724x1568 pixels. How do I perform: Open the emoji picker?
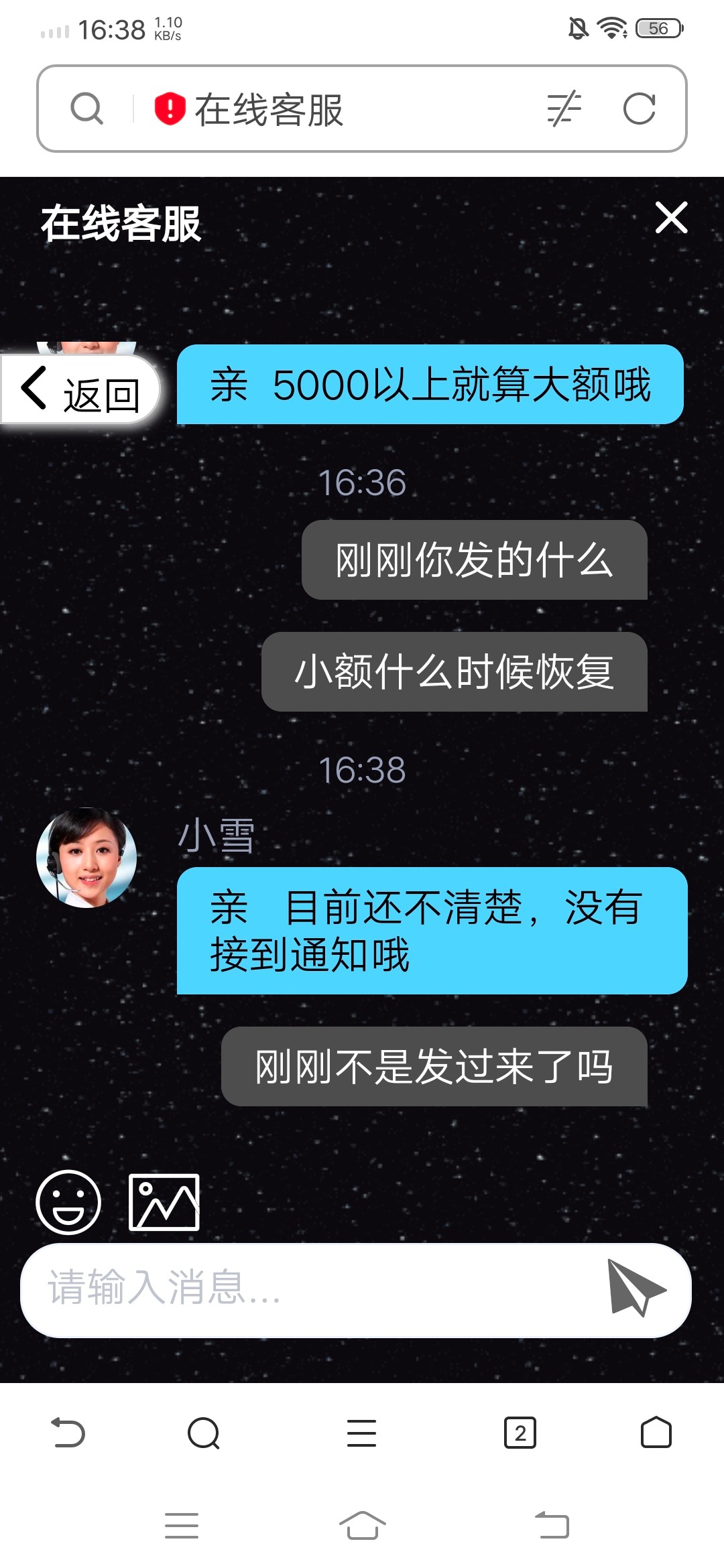69,1201
